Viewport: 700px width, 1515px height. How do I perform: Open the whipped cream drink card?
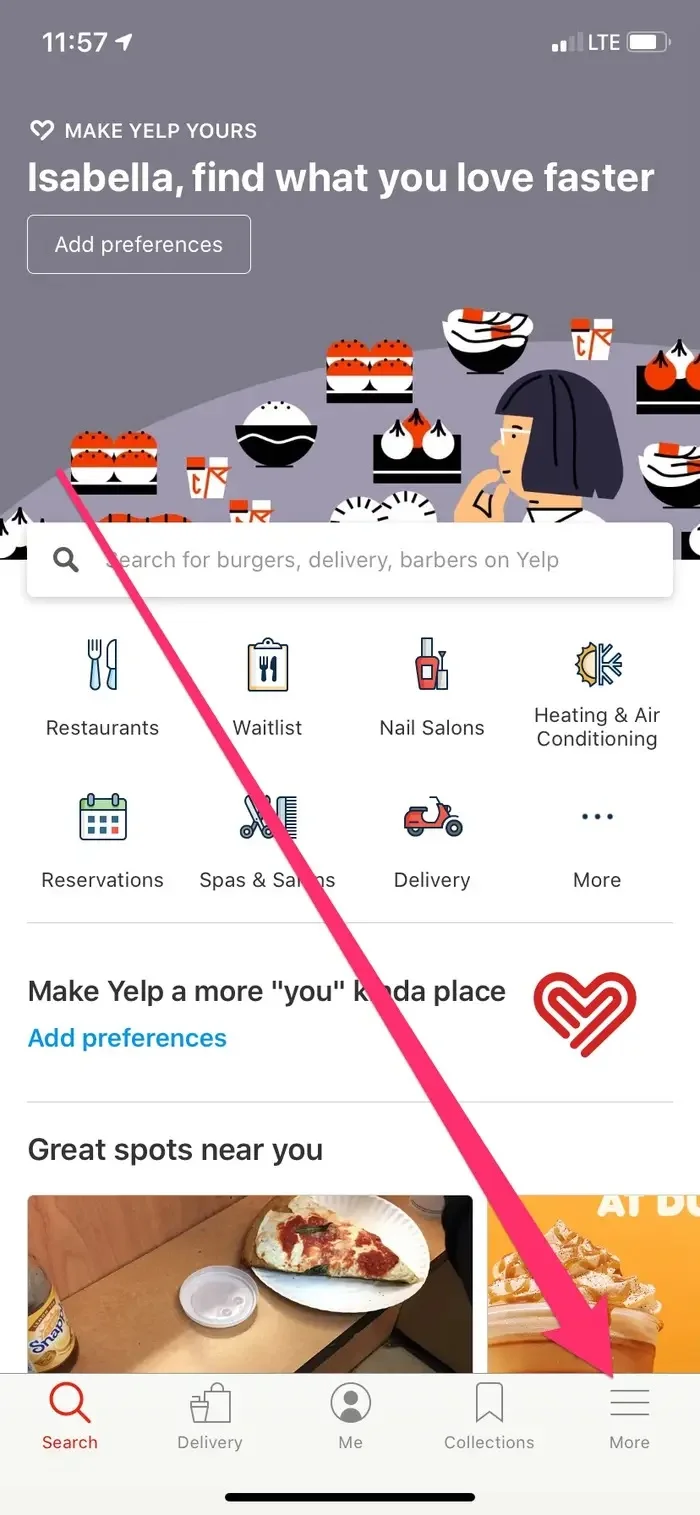point(593,1283)
